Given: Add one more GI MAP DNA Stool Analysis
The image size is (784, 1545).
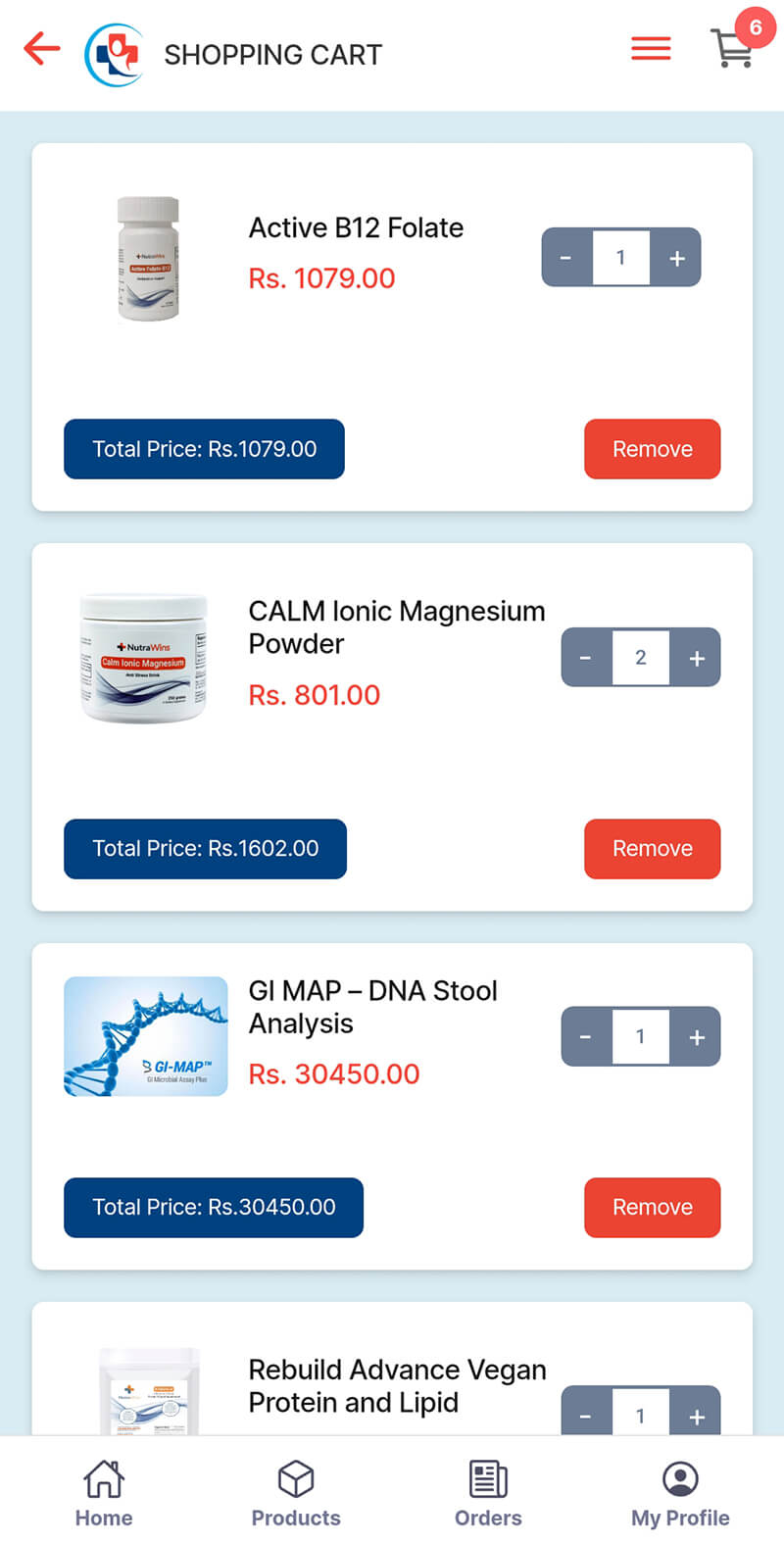Looking at the screenshot, I should pyautogui.click(x=696, y=1037).
